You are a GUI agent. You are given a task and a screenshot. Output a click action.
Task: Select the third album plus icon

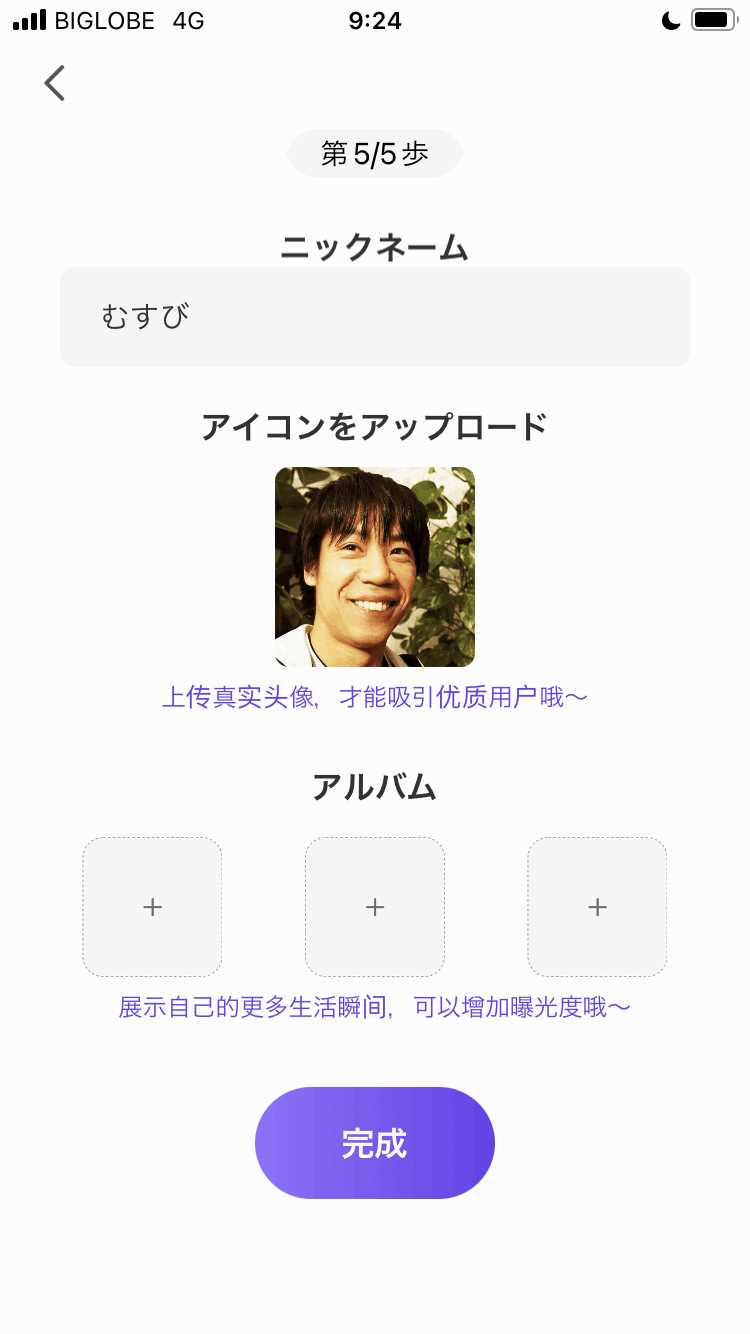(x=597, y=906)
